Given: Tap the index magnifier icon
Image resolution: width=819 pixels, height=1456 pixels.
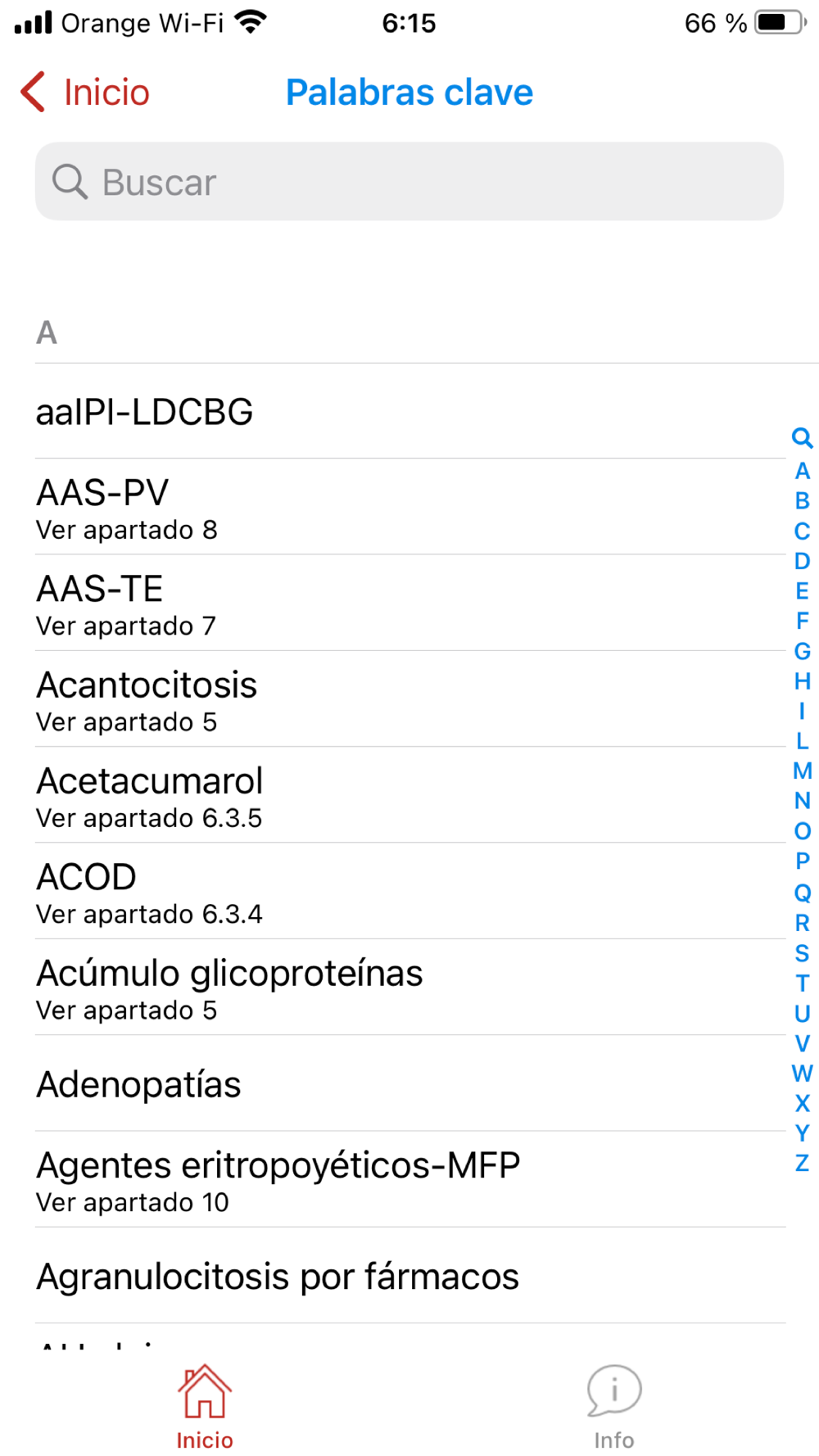Looking at the screenshot, I should (802, 438).
